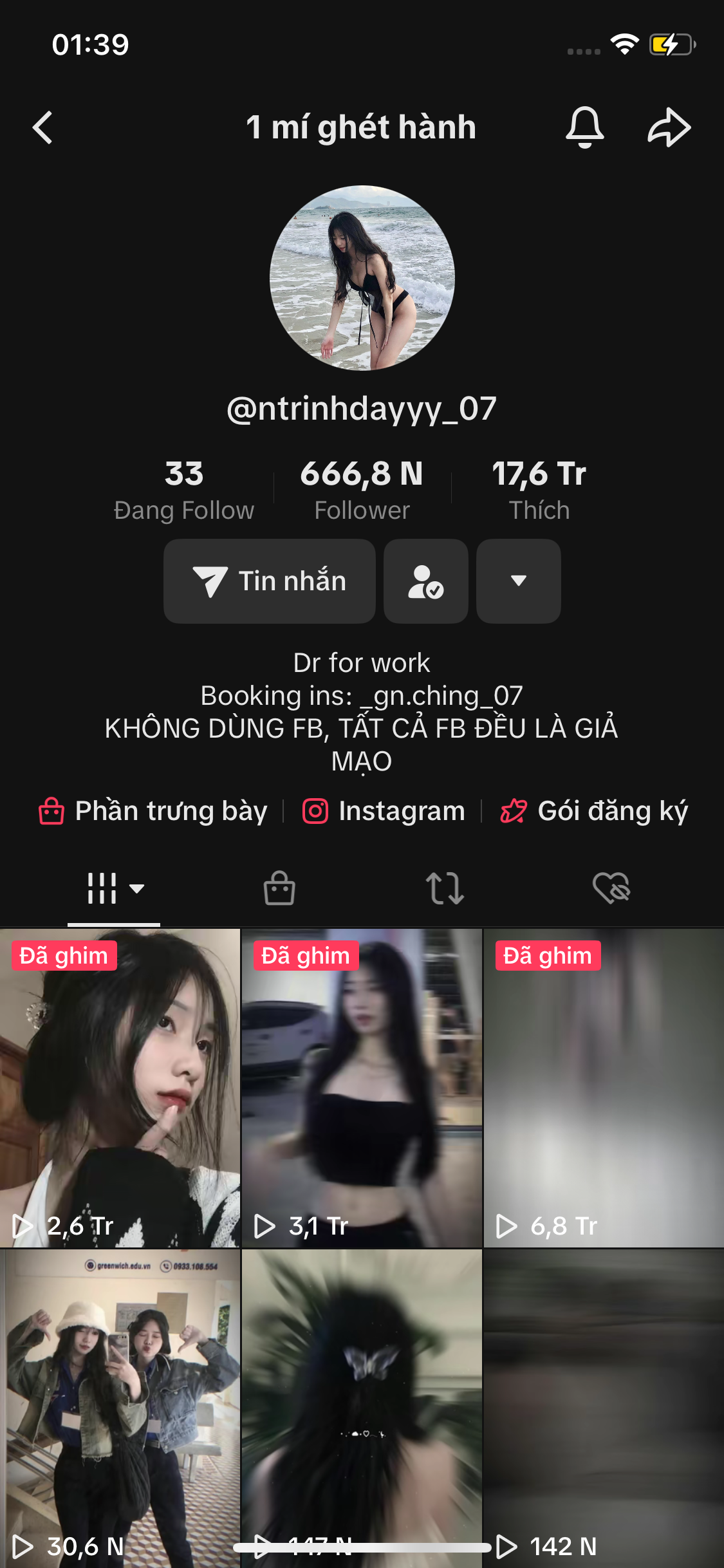Open the video with 30,6 N views
The image size is (724, 1568).
coord(120,1403)
